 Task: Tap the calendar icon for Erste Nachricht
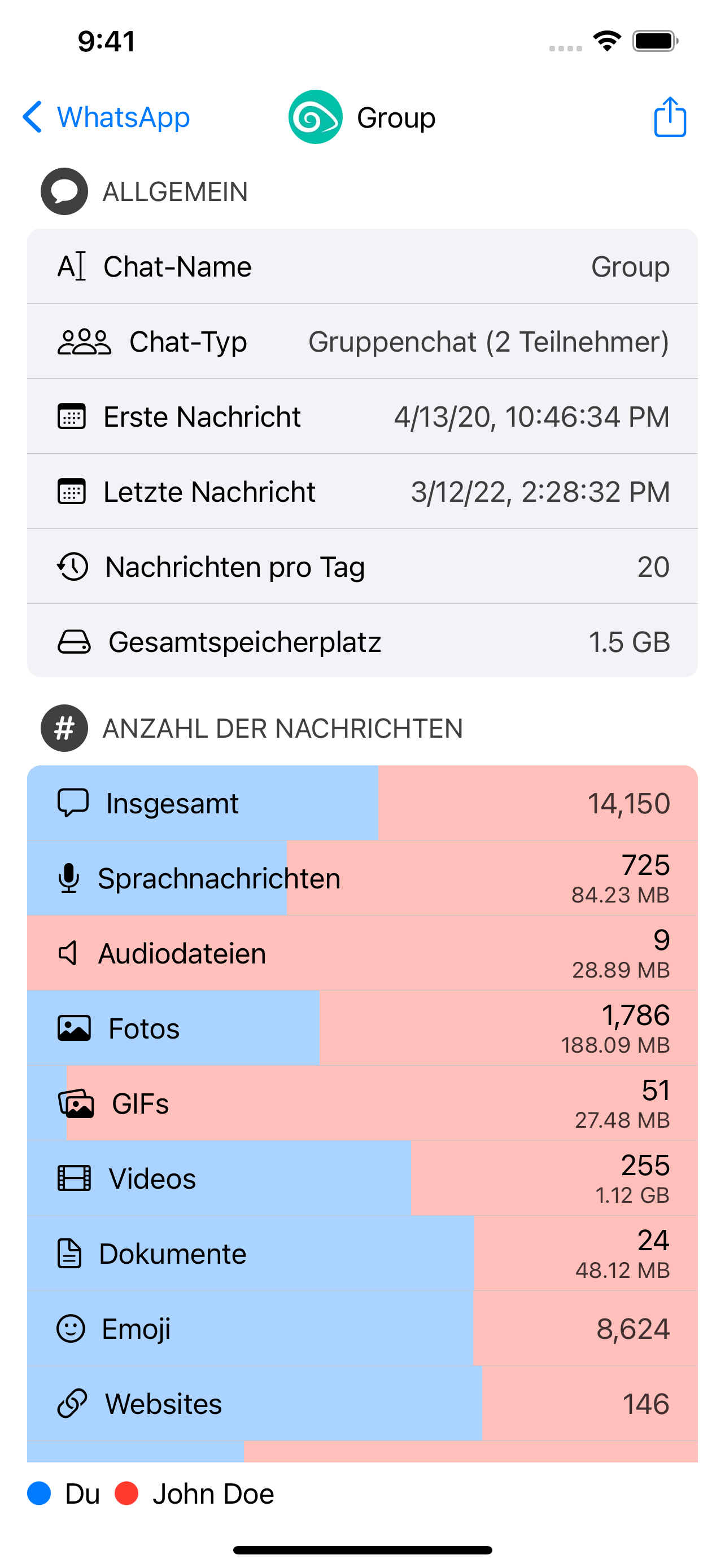point(71,417)
